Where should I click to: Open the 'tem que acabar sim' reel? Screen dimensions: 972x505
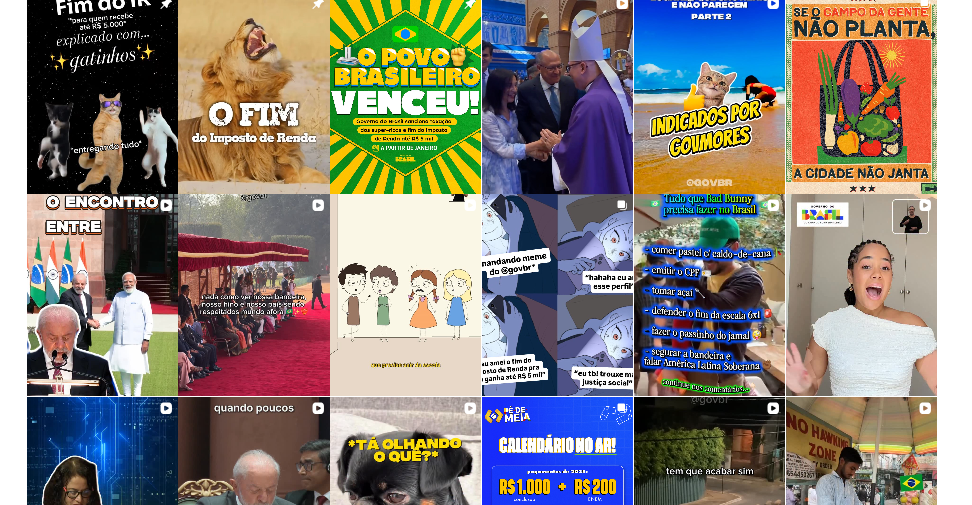(709, 452)
